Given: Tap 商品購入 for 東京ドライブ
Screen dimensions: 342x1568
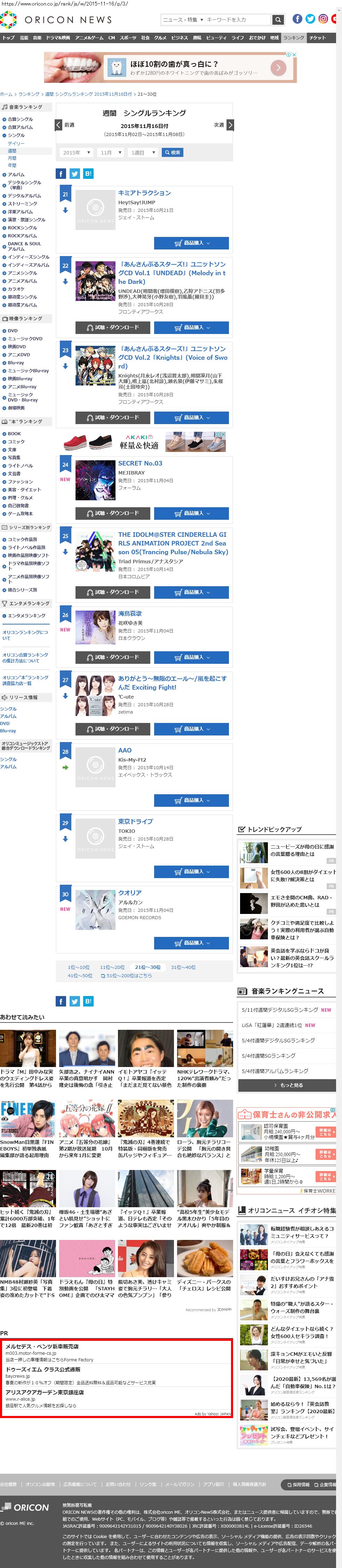Looking at the screenshot, I should (191, 871).
